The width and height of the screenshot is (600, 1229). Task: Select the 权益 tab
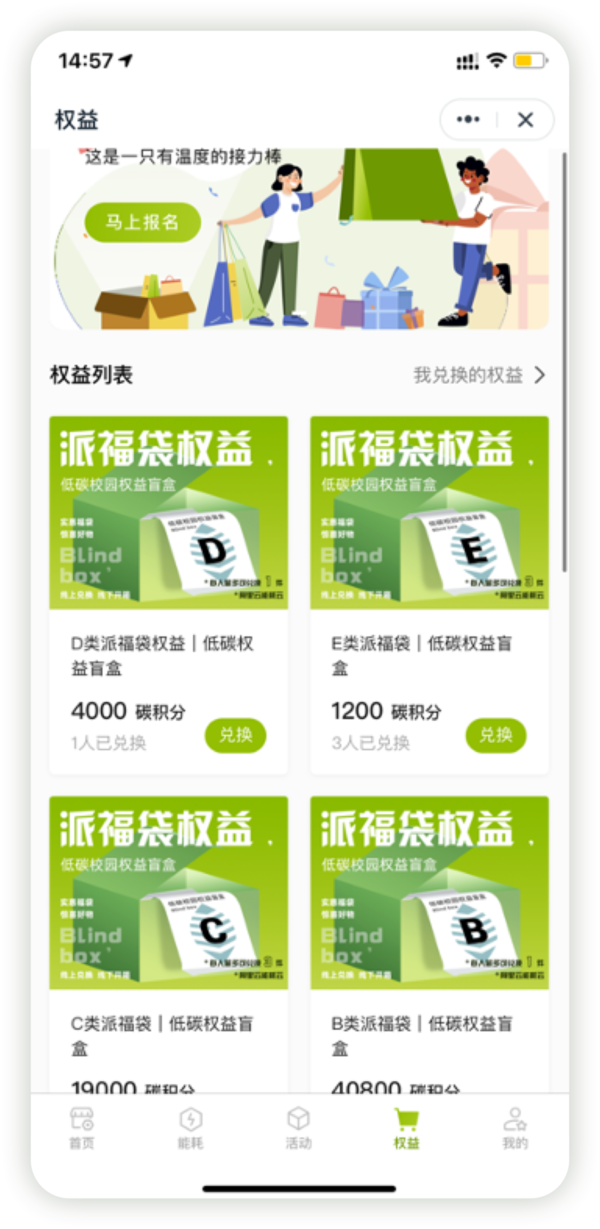point(406,1127)
